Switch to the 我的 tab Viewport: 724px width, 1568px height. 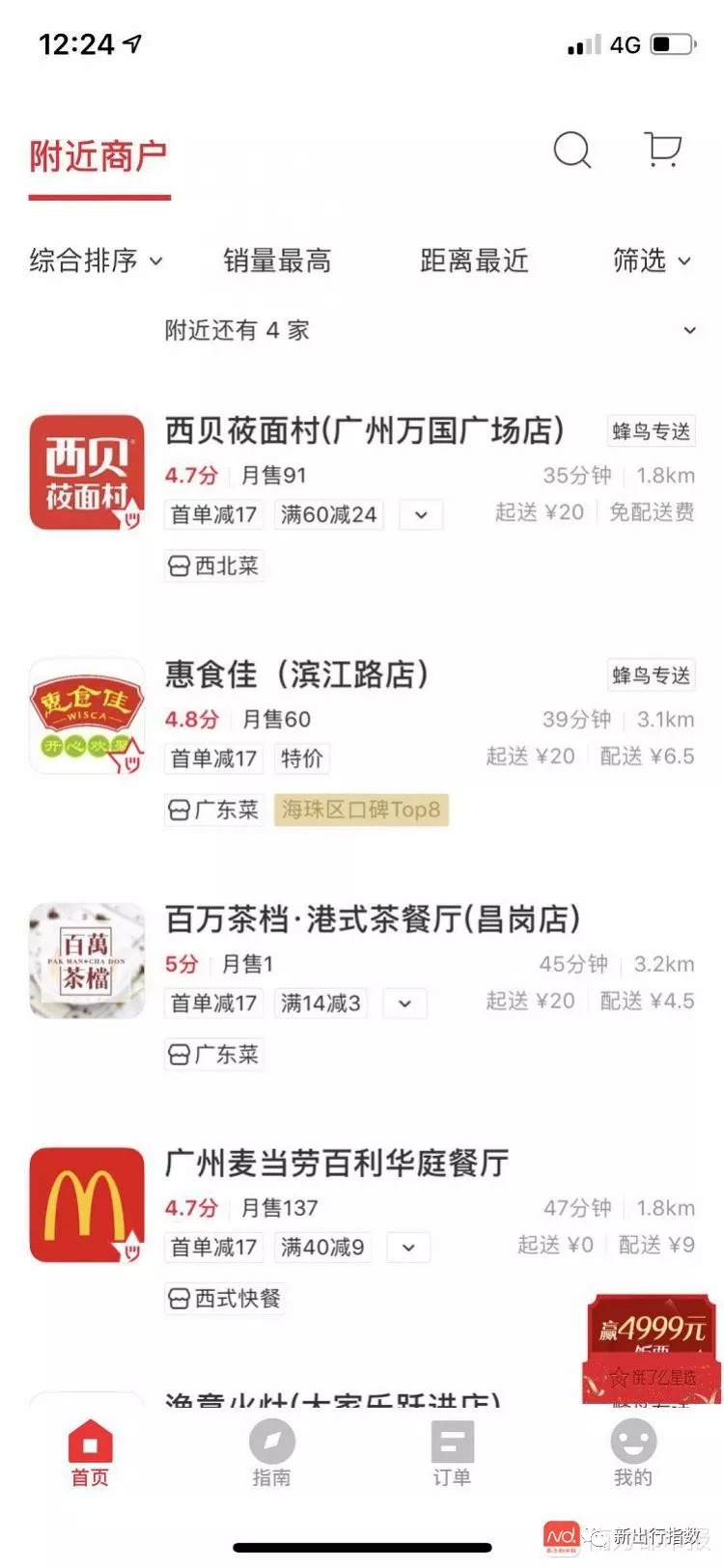coord(633,1453)
